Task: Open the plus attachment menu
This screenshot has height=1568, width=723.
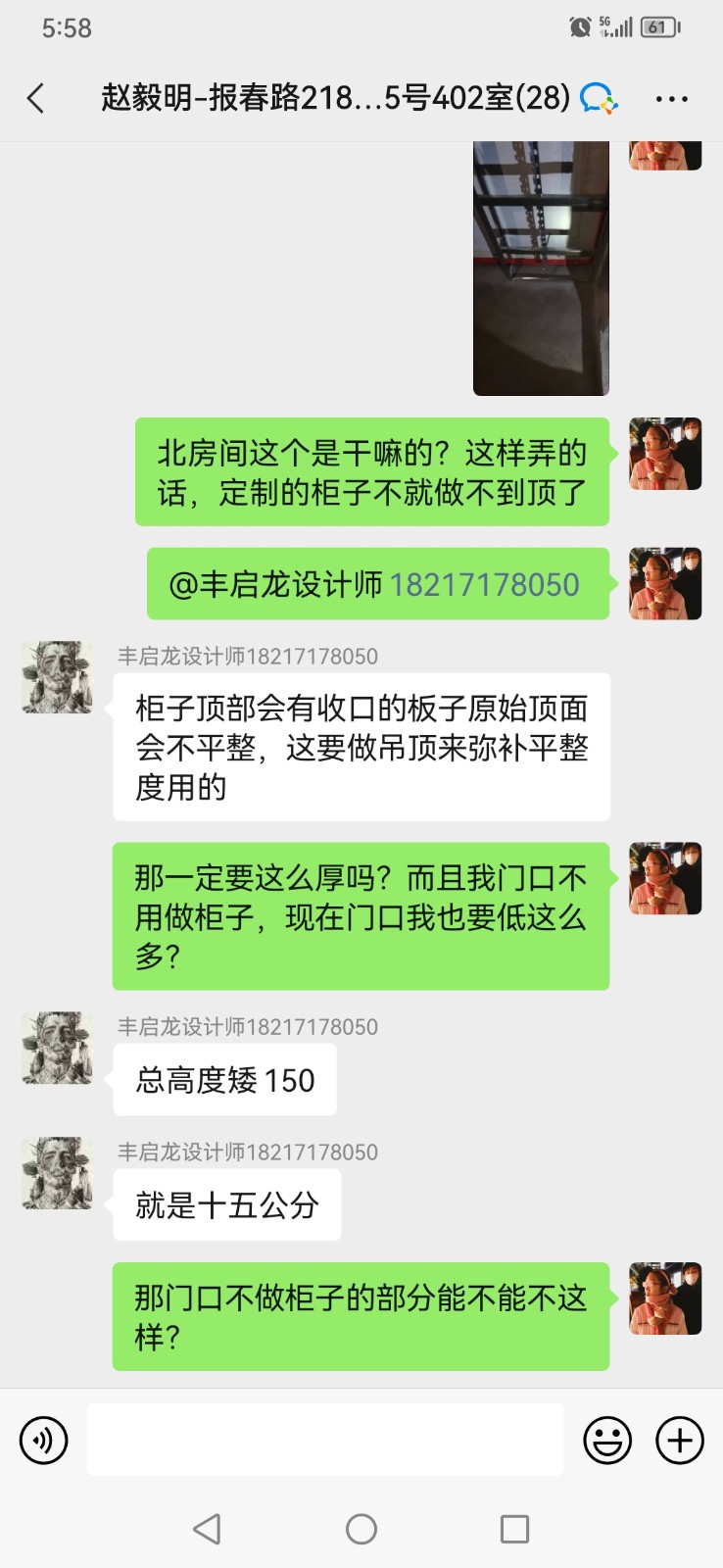Action: 680,1440
